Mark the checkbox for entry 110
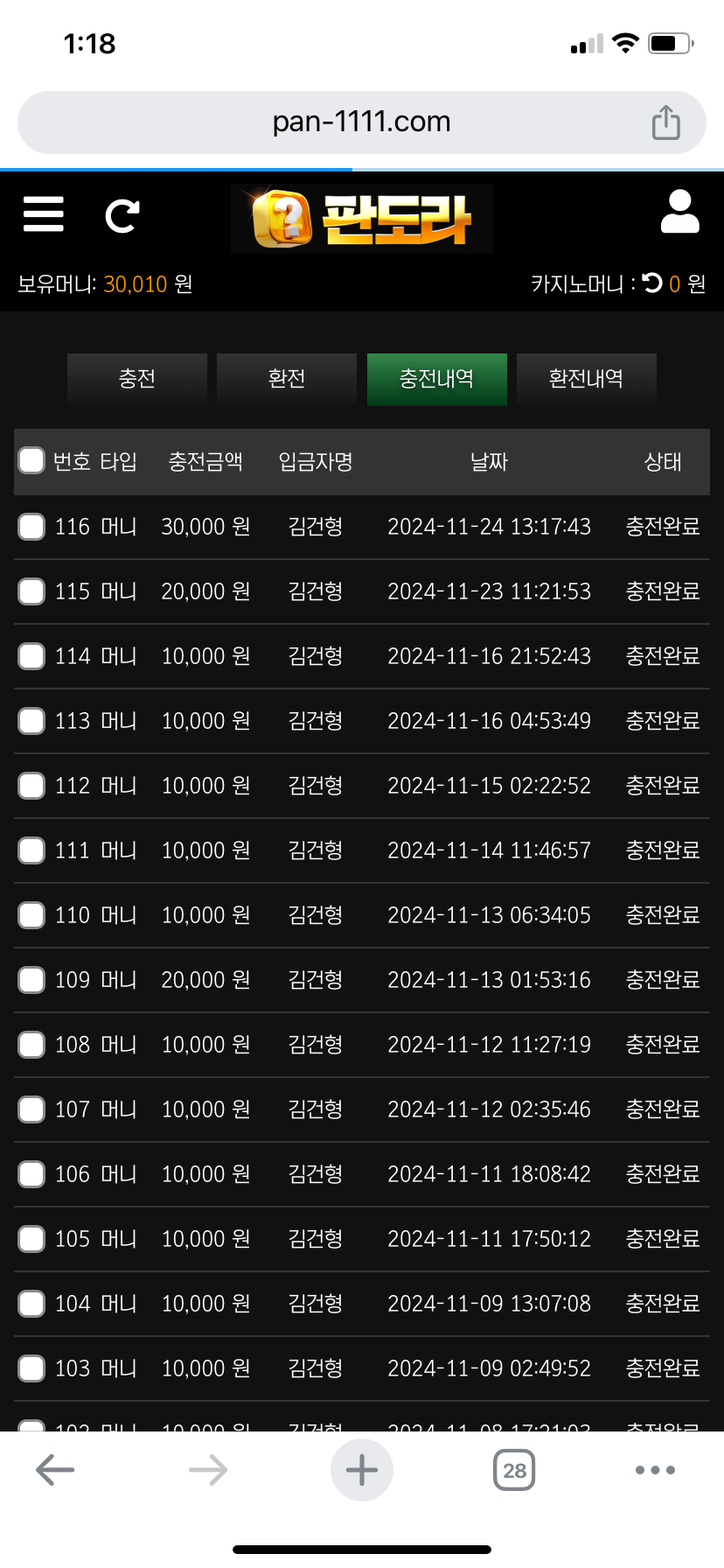This screenshot has height=1568, width=724. coord(31,915)
